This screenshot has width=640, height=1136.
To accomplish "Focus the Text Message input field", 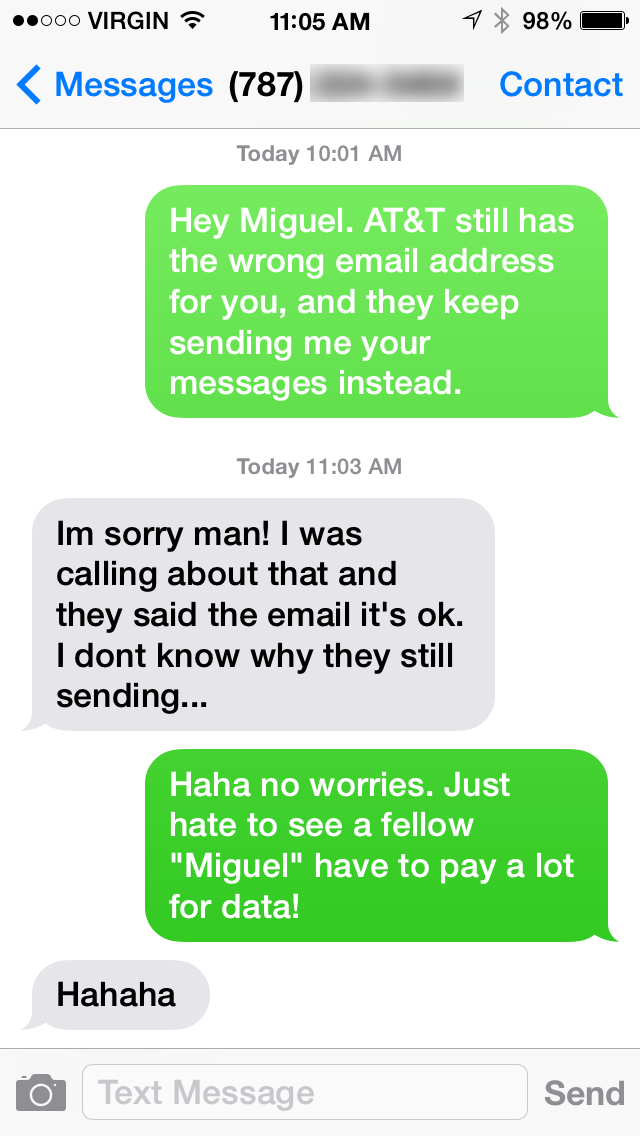I will pos(304,1092).
